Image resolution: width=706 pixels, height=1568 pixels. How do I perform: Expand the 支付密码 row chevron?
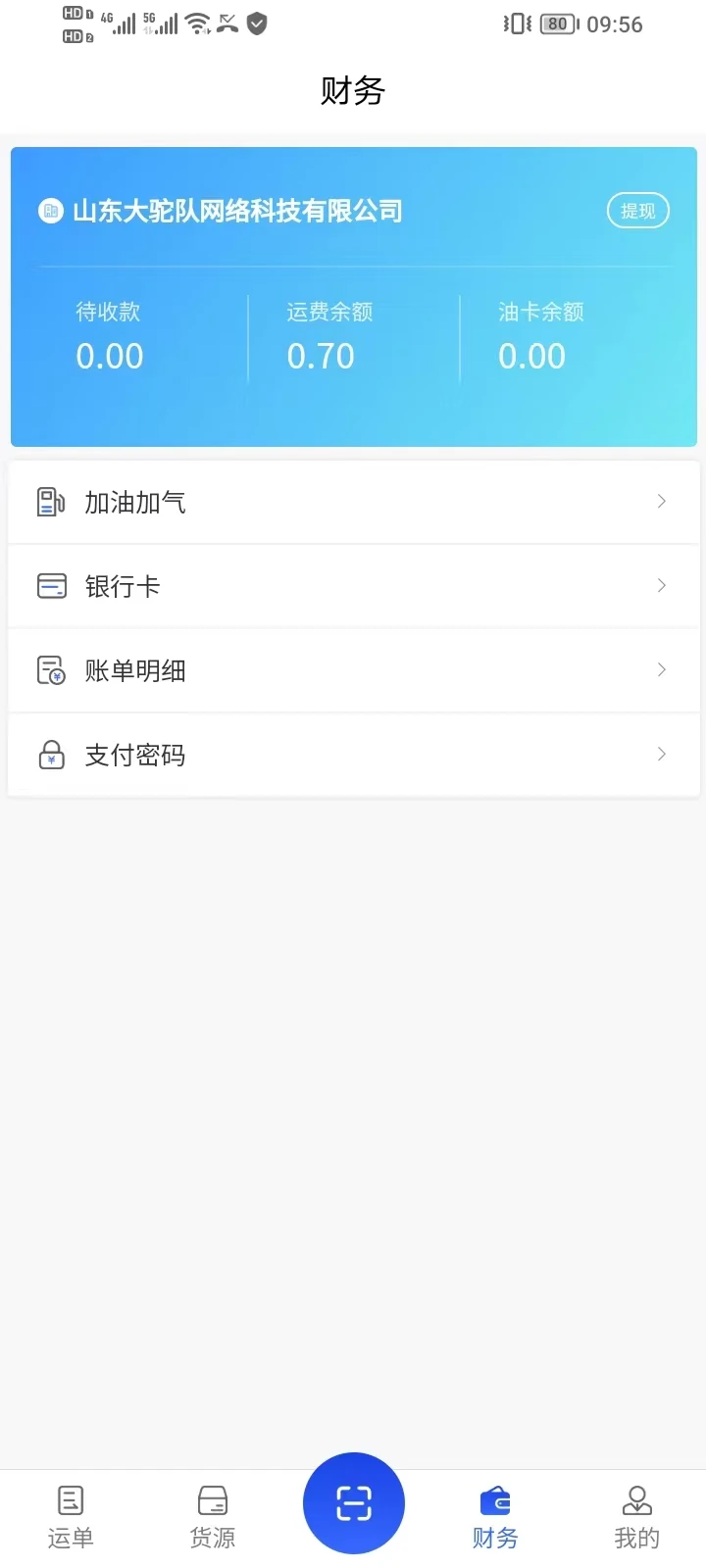click(x=661, y=755)
